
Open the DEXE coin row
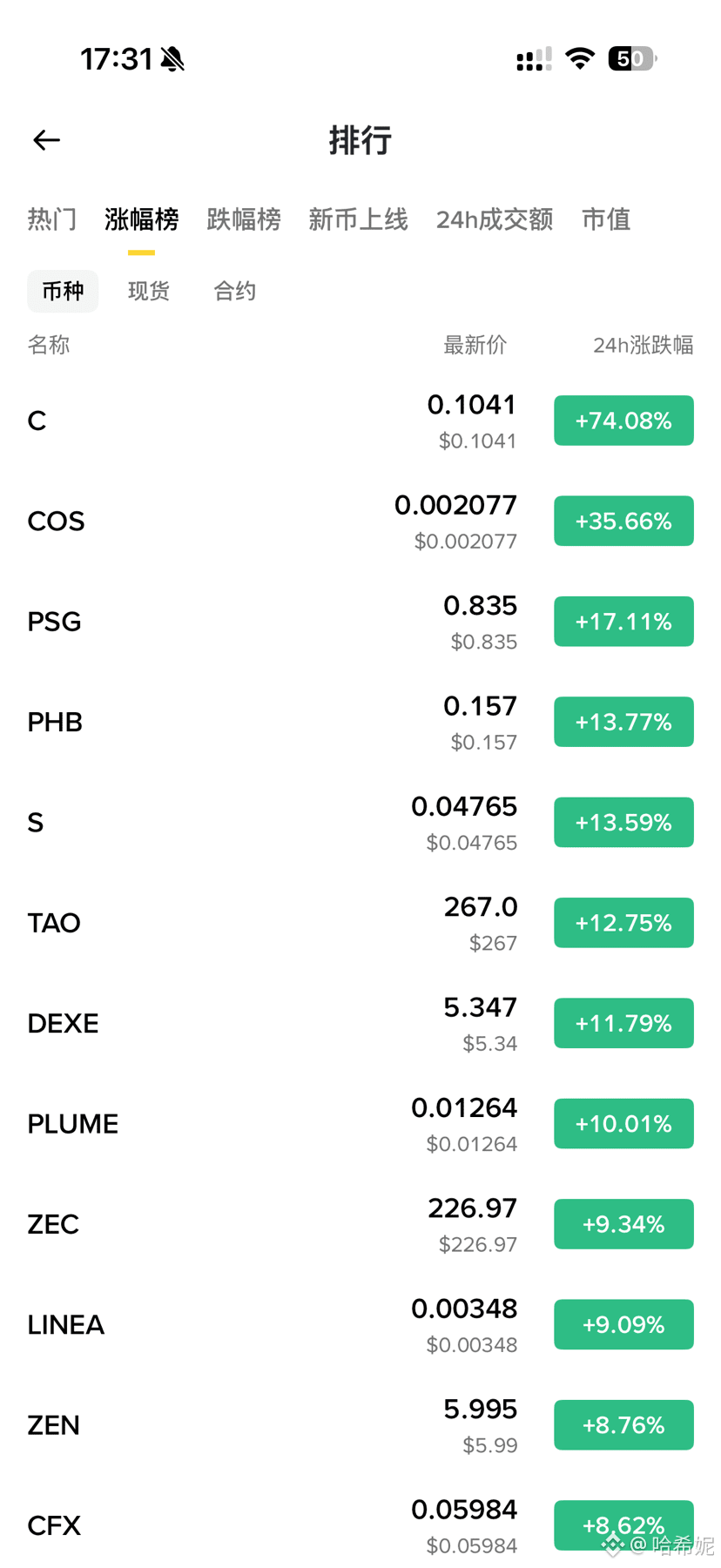click(360, 1023)
